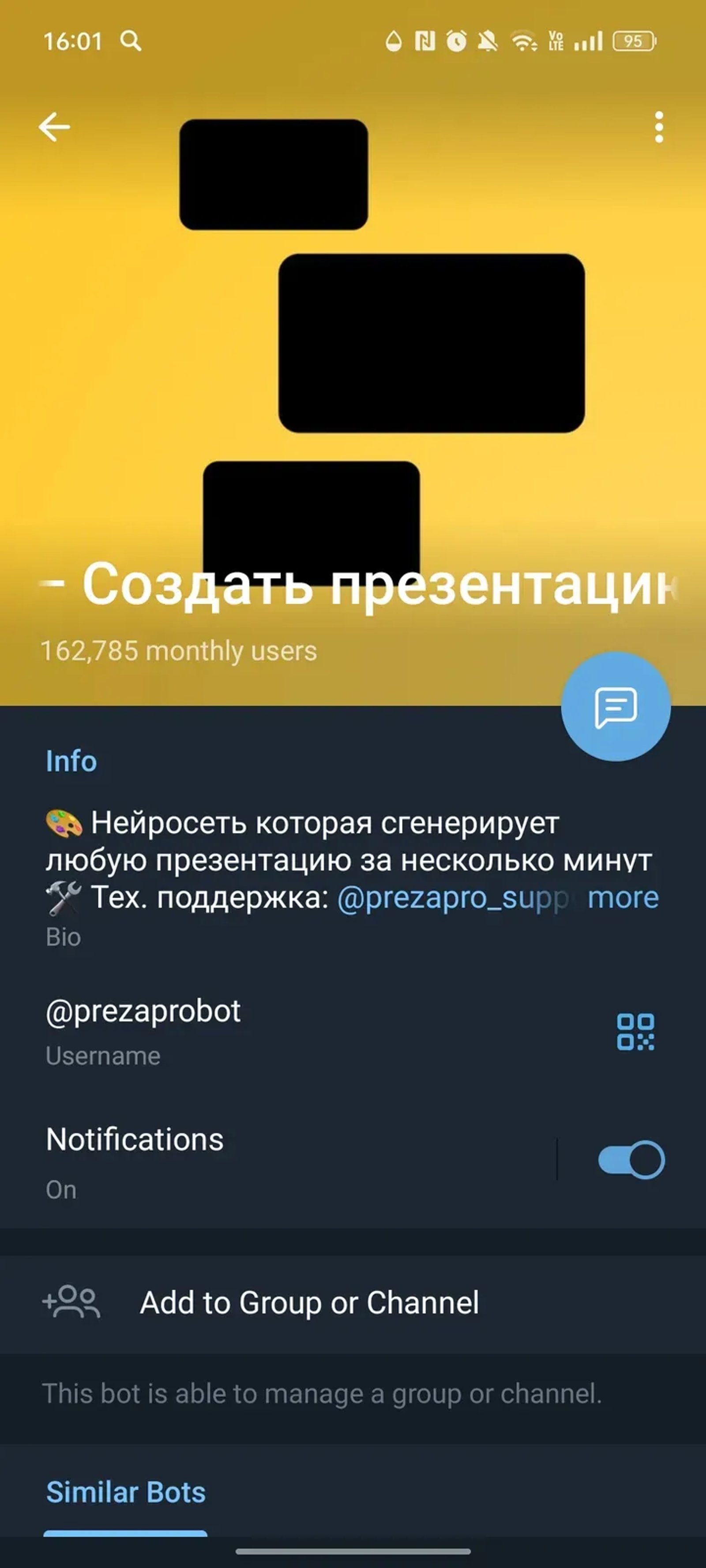
Task: Show the QR code for @prezaprobot
Action: [x=636, y=1030]
